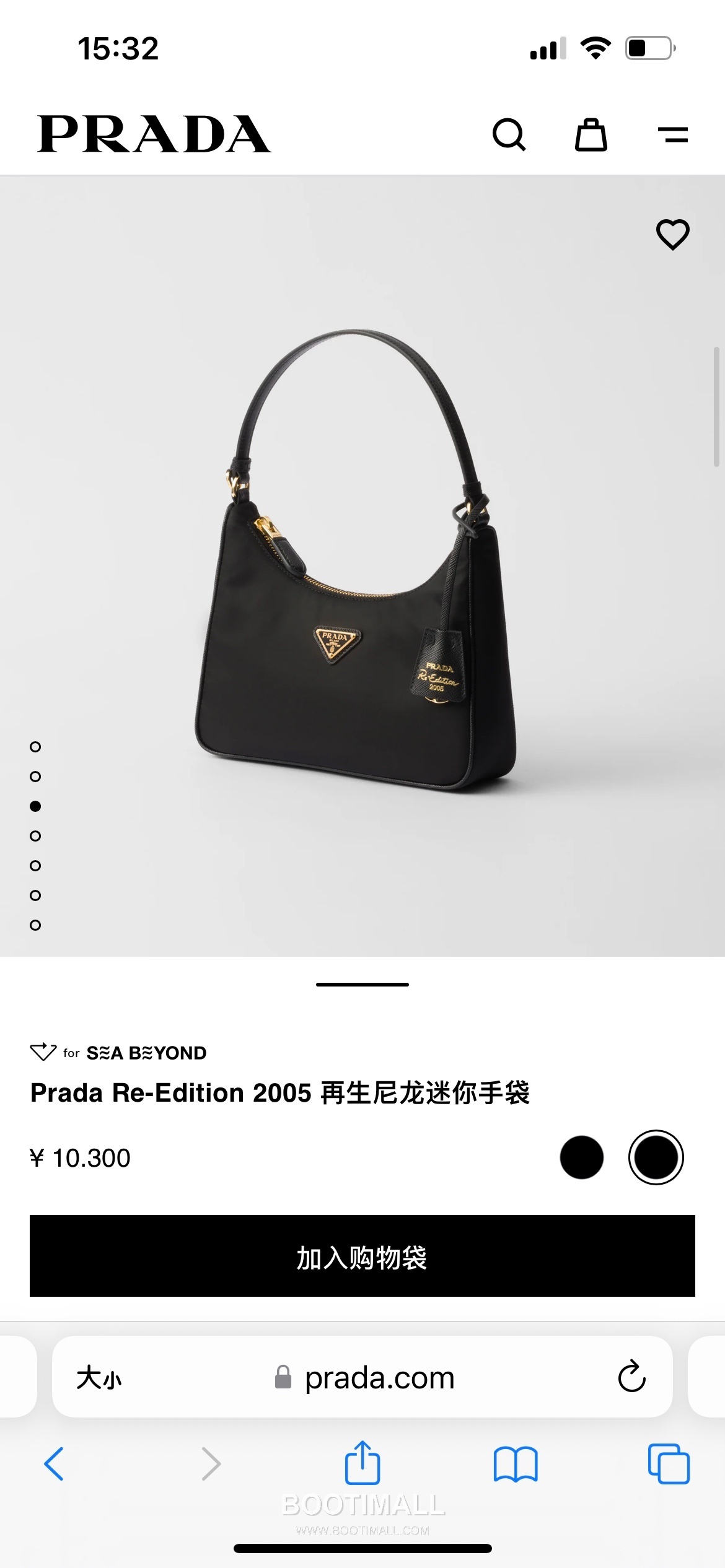Select the third carousel dot indicator

pos(35,805)
